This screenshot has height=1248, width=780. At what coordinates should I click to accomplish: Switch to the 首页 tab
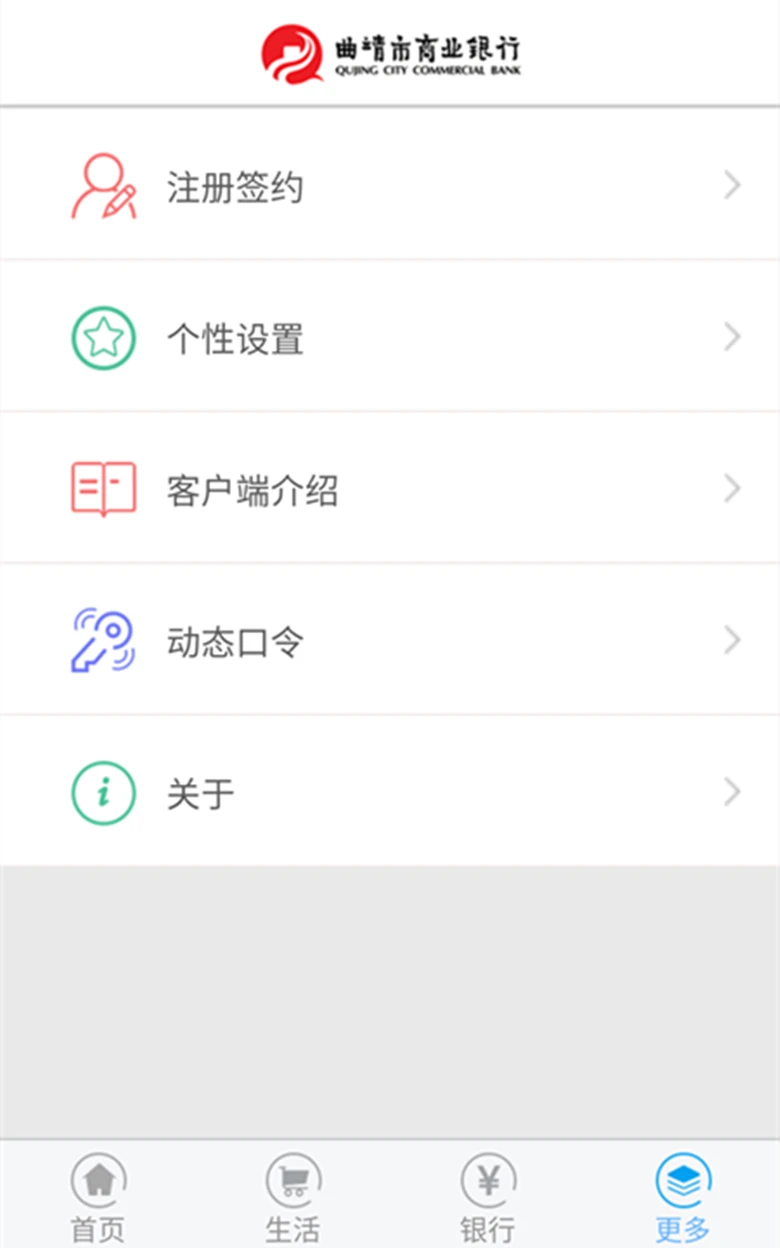98,1225
